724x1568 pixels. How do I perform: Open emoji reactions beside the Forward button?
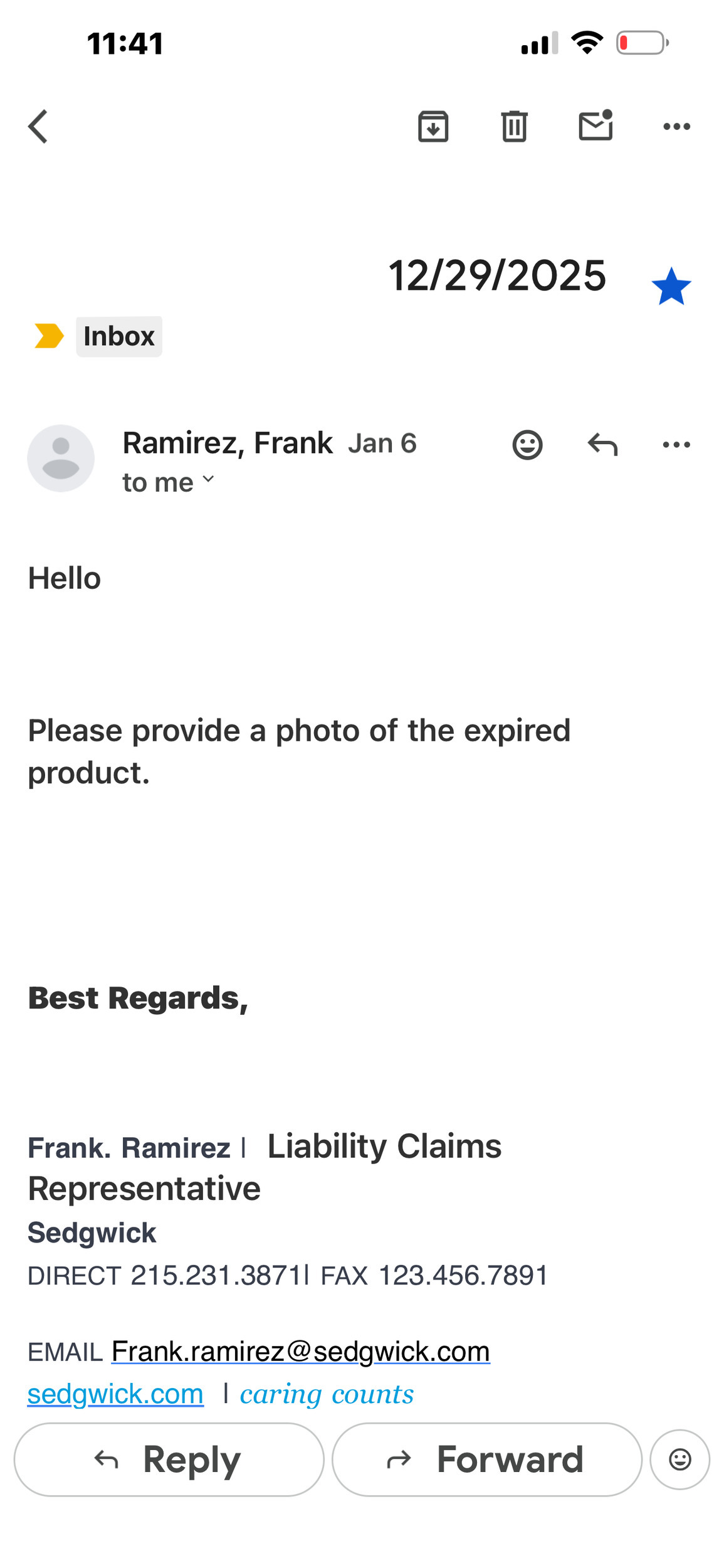(679, 1459)
